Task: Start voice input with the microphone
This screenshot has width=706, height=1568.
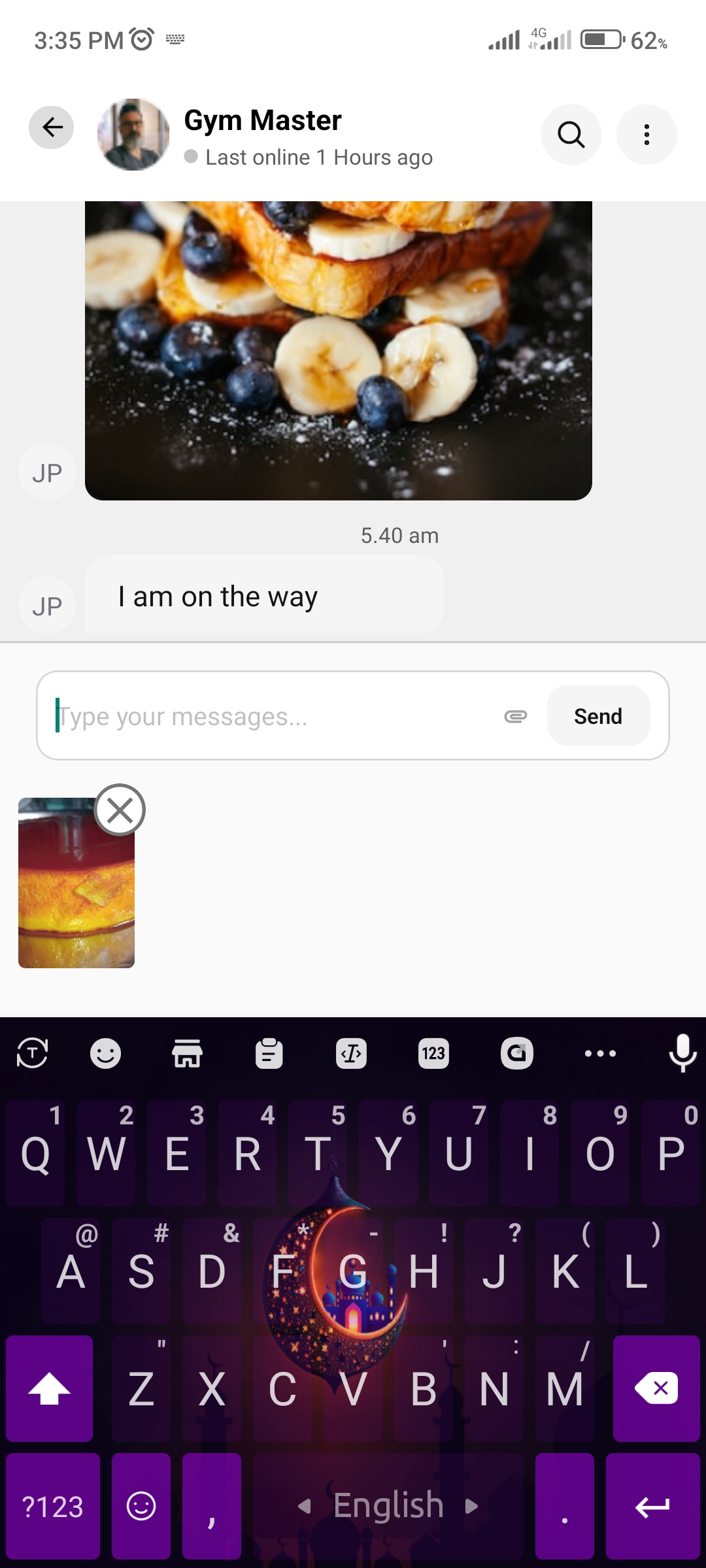Action: tap(682, 1053)
